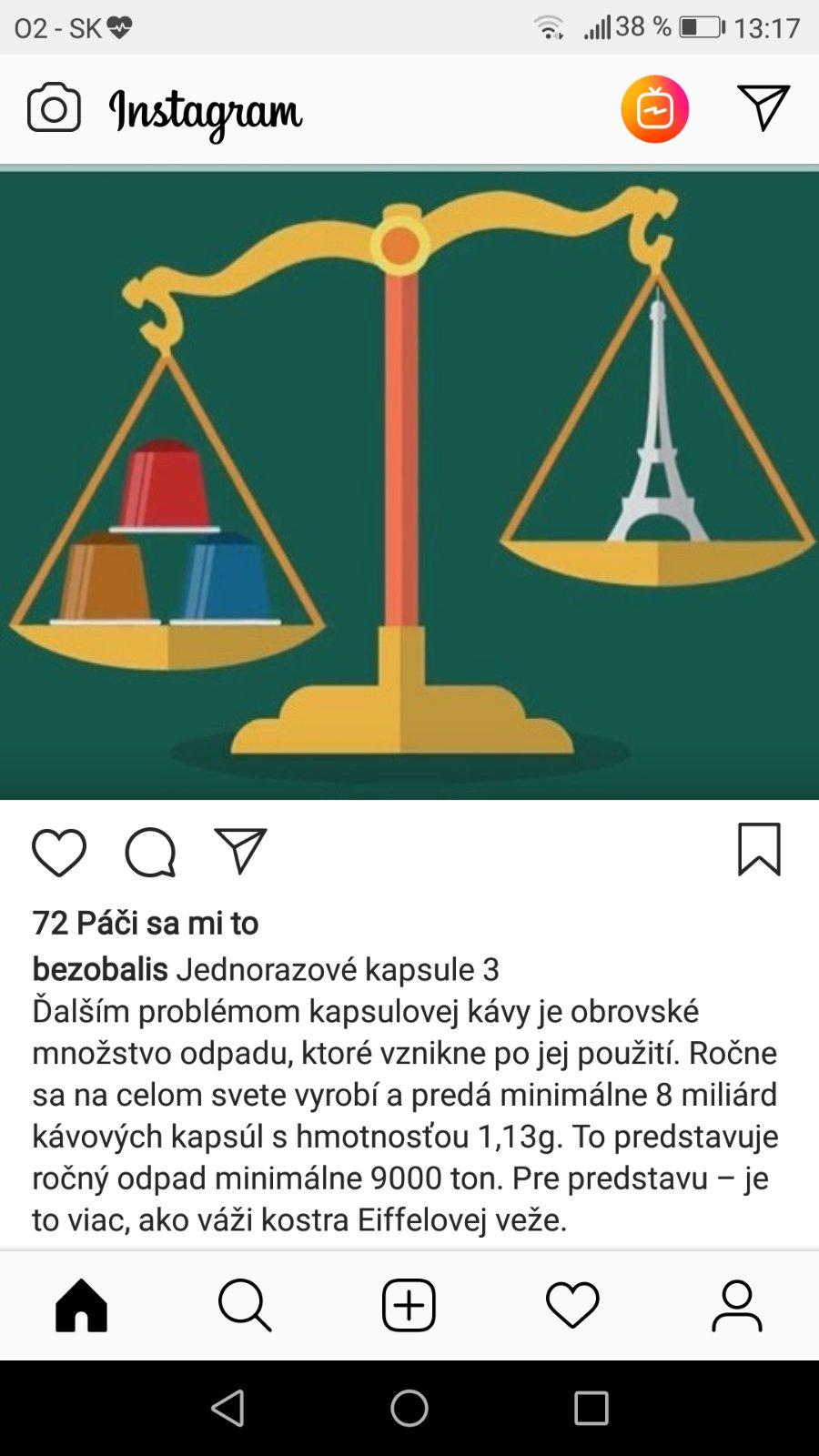
Task: Bookmark the coffee capsule post
Action: click(x=759, y=849)
